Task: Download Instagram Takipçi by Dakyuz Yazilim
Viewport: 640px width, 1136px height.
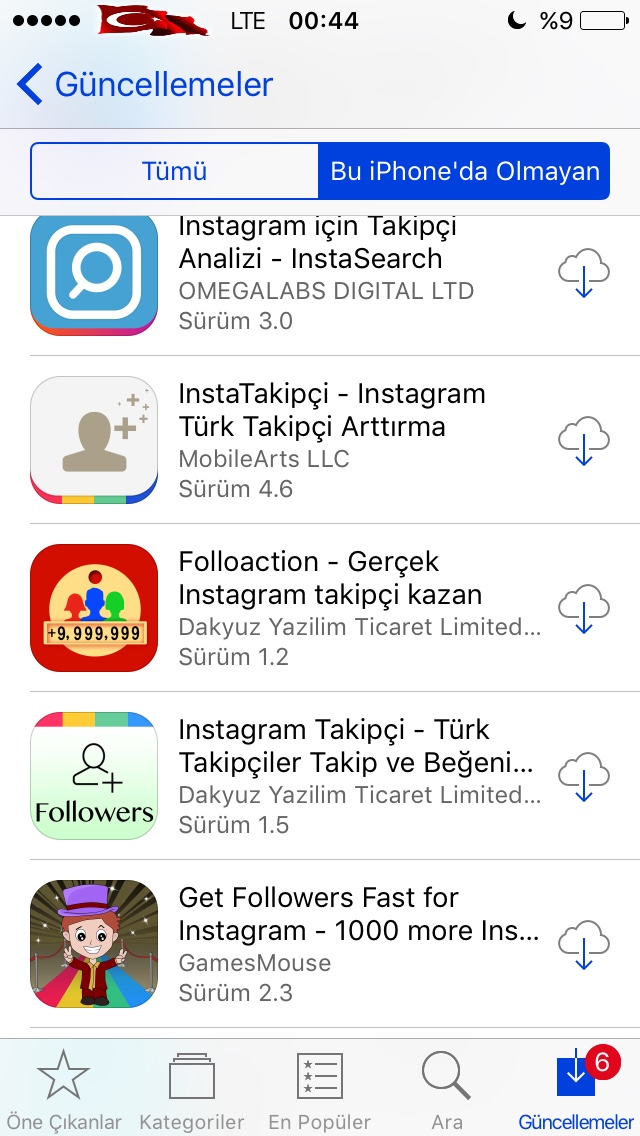Action: [x=584, y=777]
